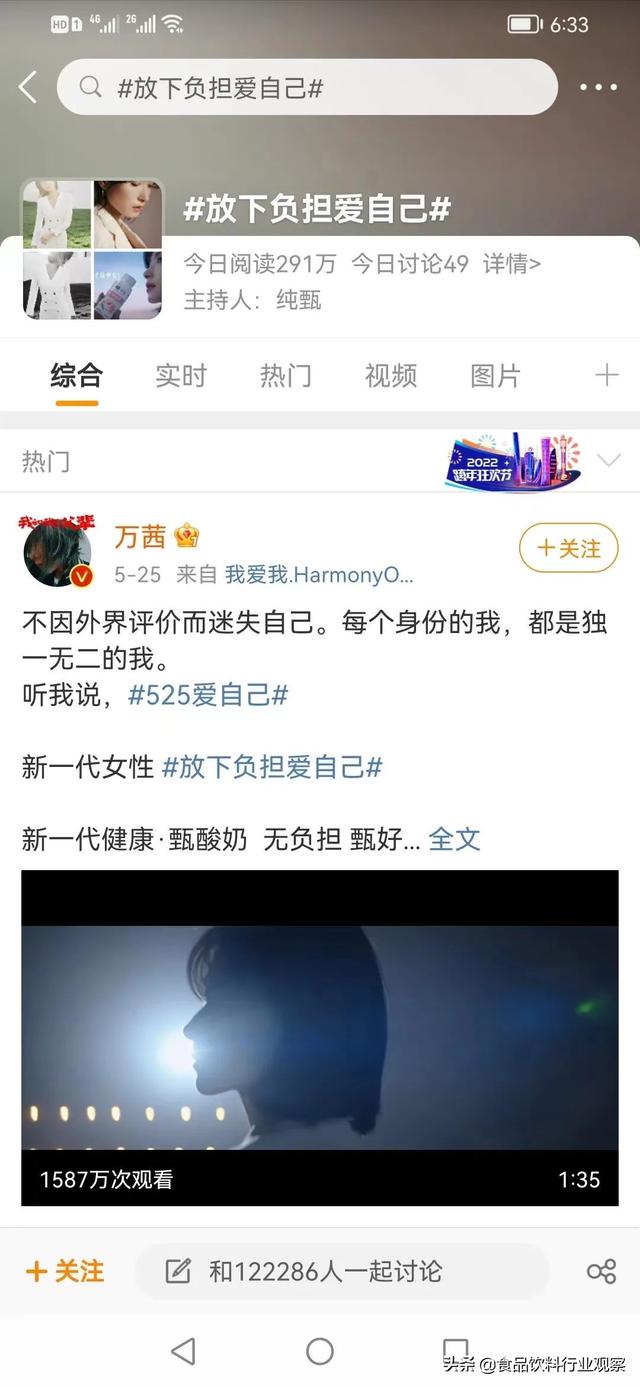
Task: Open the #525爱自己# hashtag link
Action: click(x=208, y=695)
